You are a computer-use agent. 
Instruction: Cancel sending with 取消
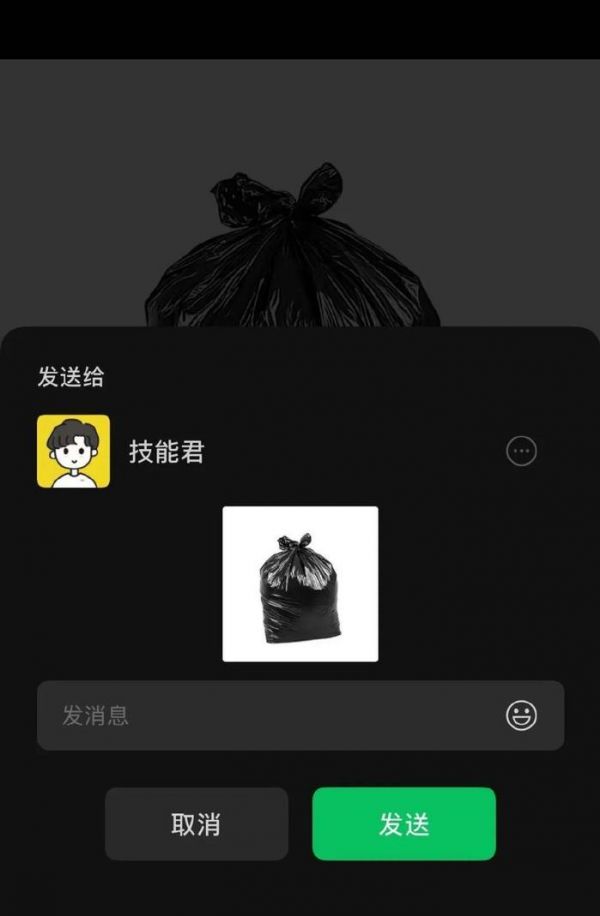pyautogui.click(x=196, y=824)
